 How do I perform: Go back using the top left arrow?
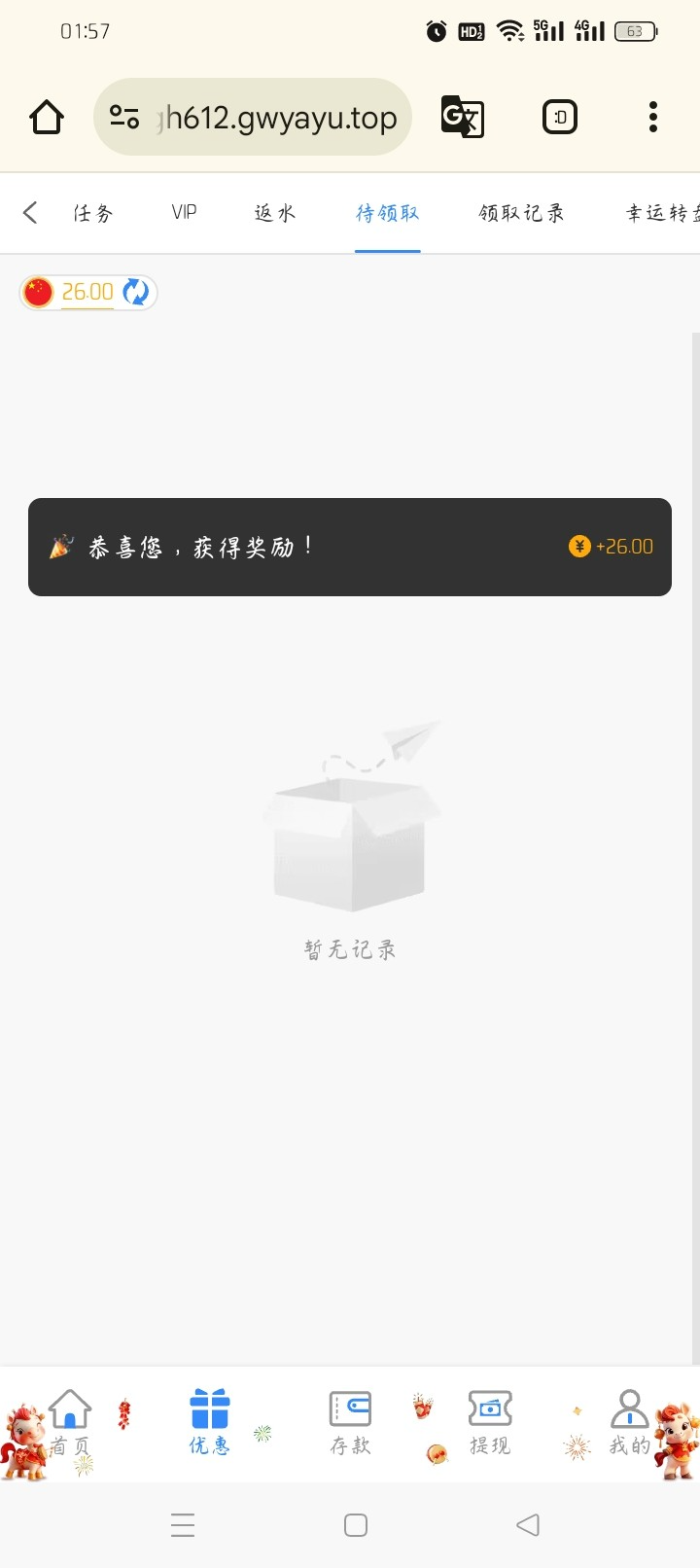tap(30, 213)
